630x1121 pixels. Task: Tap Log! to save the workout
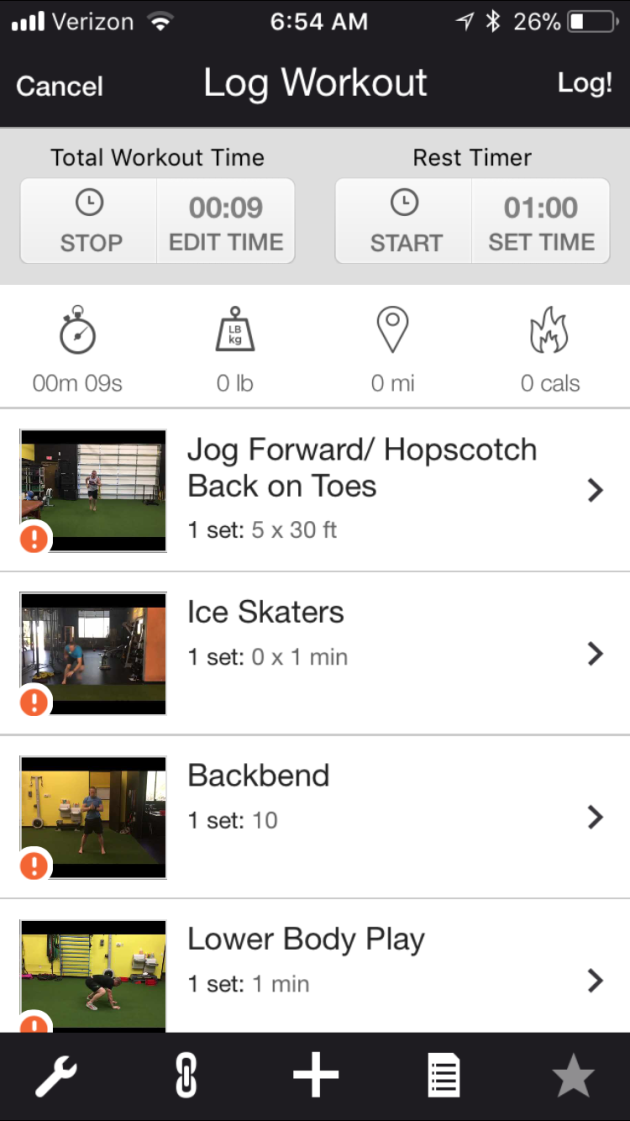click(x=584, y=83)
